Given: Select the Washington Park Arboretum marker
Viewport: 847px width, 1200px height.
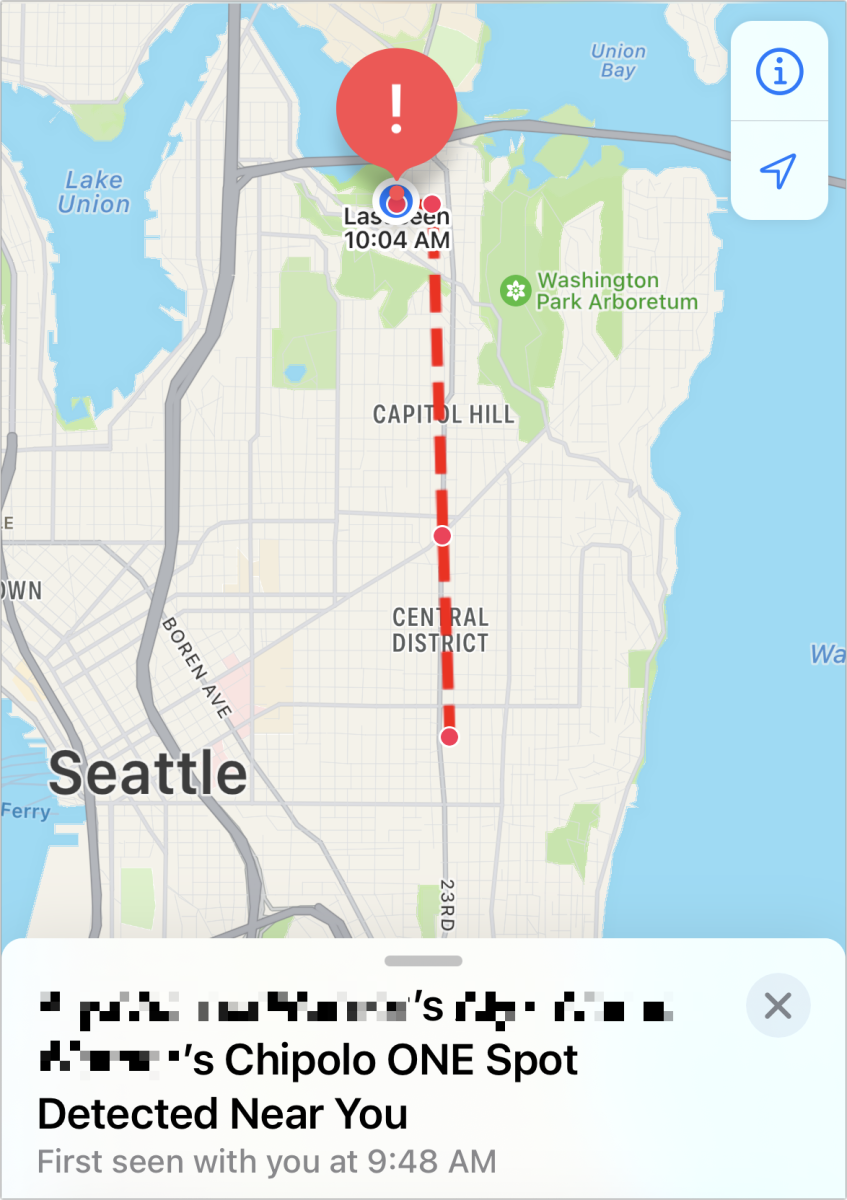Looking at the screenshot, I should [516, 291].
